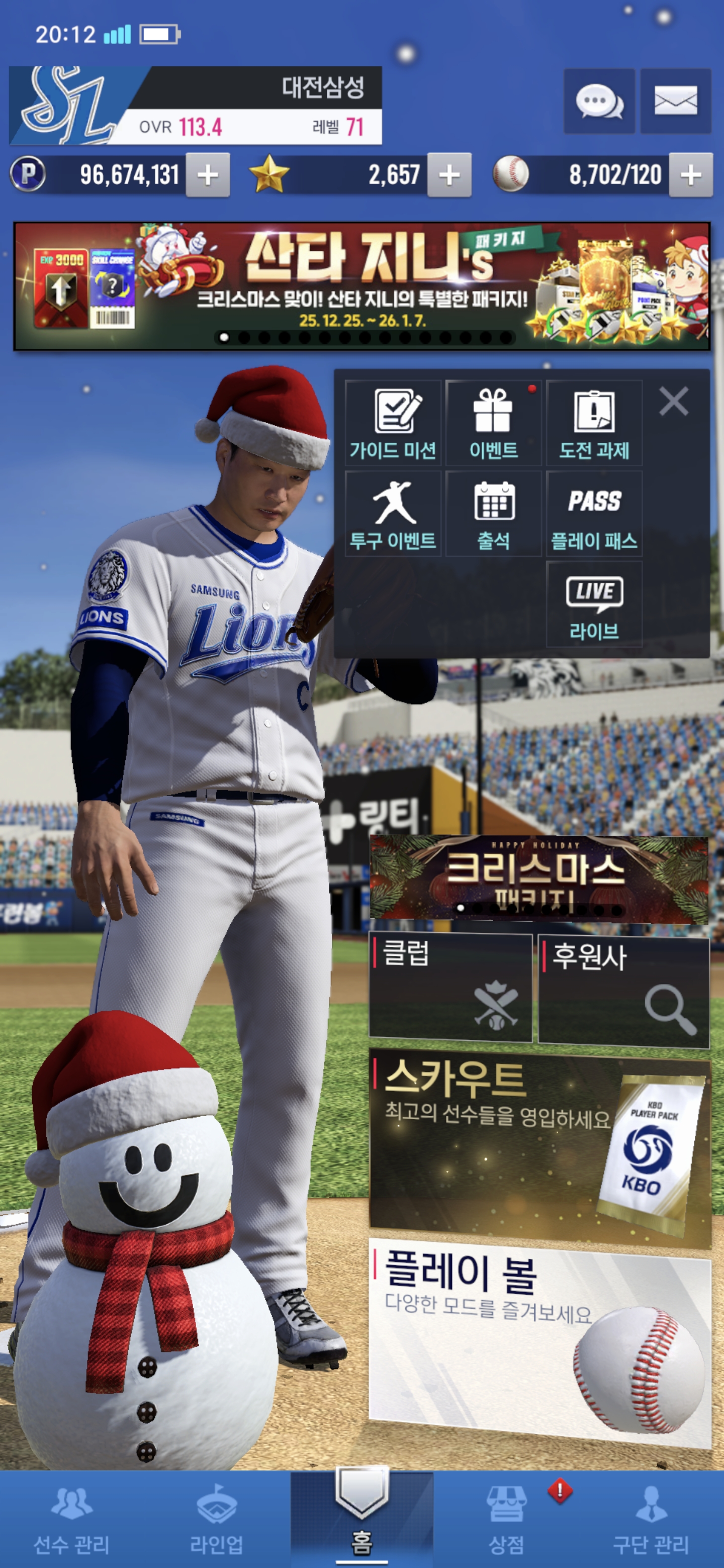
Task: Open 가이드 미션
Action: 393,423
